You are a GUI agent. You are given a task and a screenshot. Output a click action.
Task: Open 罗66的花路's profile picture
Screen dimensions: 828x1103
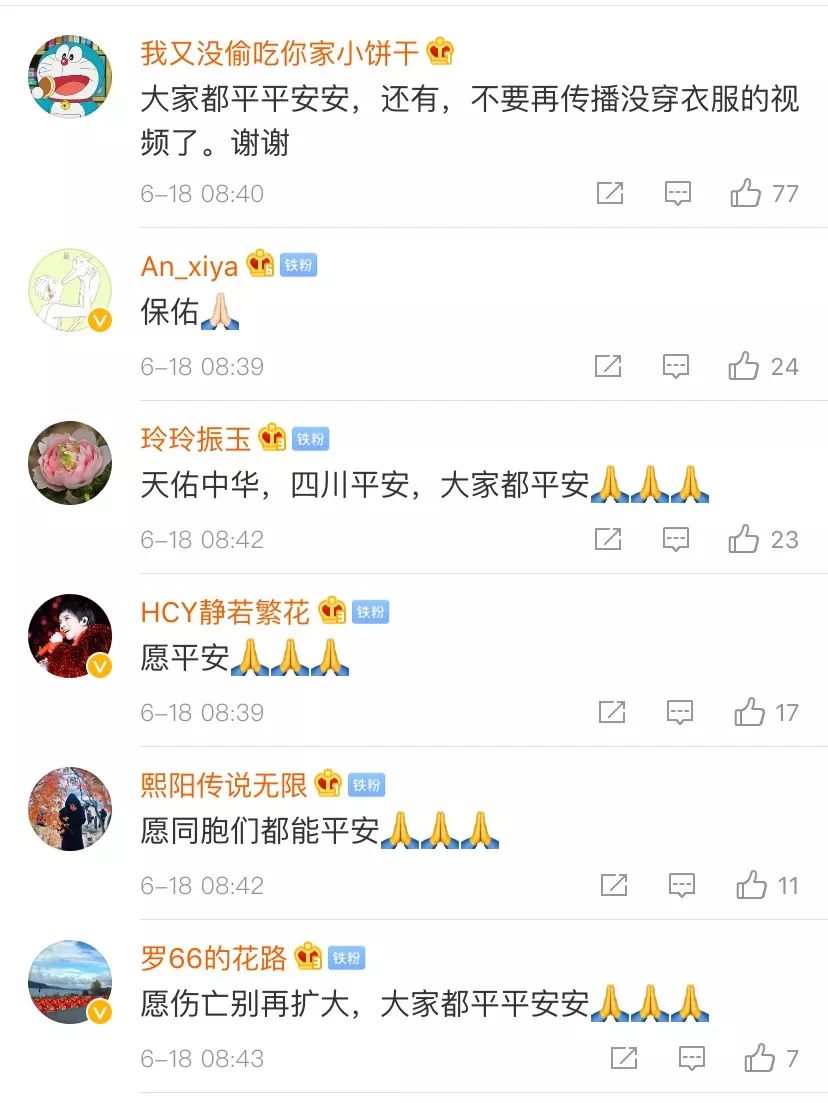pos(70,982)
